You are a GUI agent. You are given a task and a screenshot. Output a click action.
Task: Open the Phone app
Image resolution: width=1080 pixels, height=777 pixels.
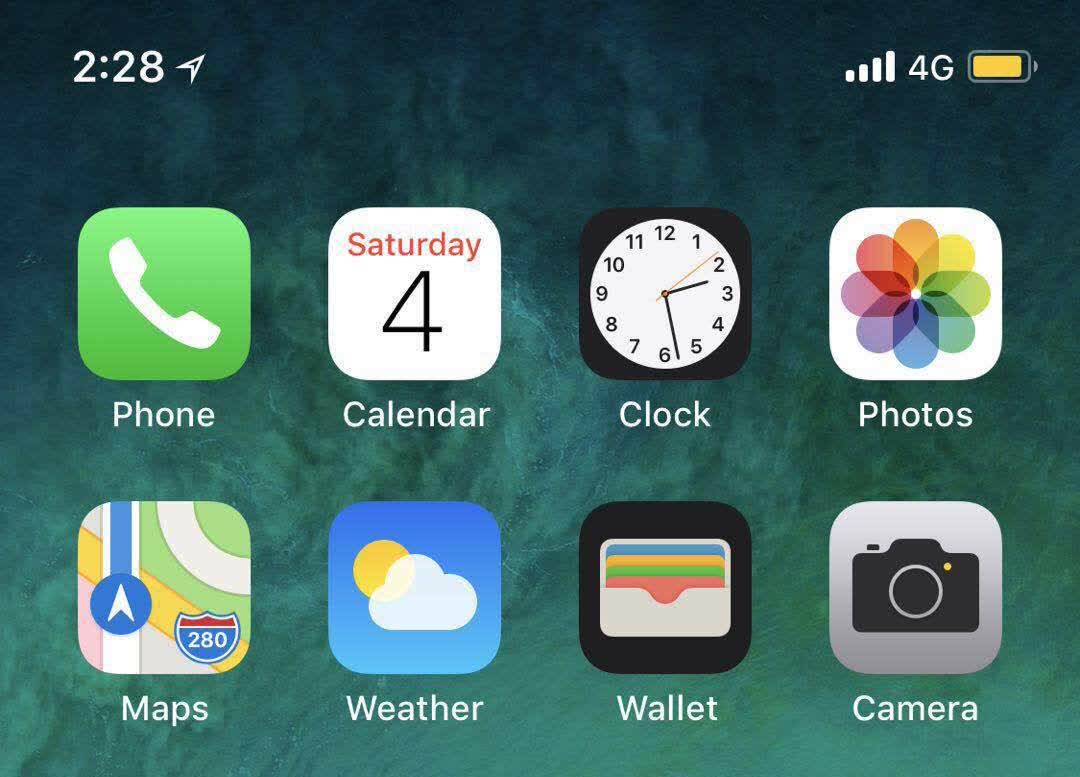click(x=164, y=293)
